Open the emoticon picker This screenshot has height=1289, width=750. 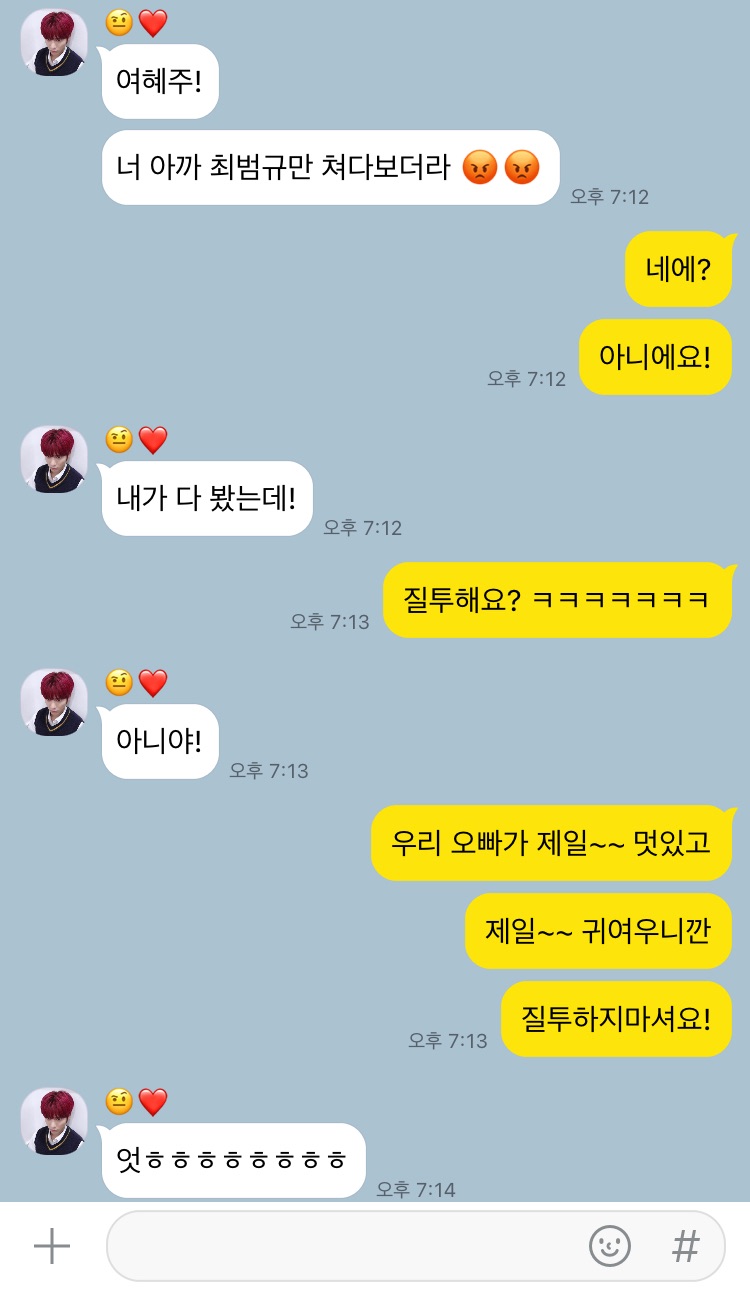[609, 1246]
